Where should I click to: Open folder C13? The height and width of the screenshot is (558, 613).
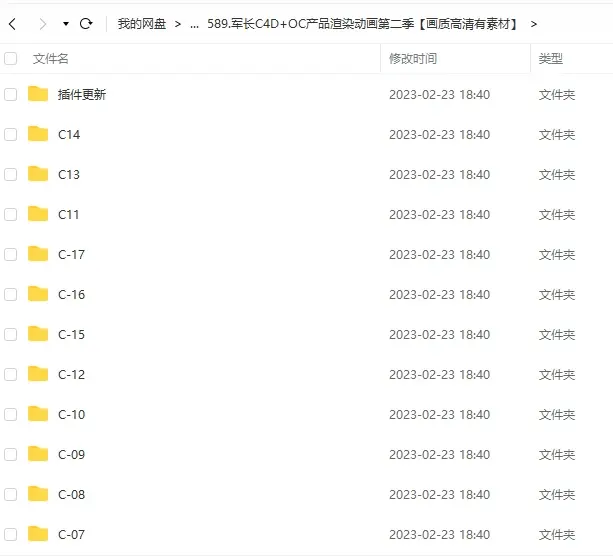pyautogui.click(x=68, y=174)
